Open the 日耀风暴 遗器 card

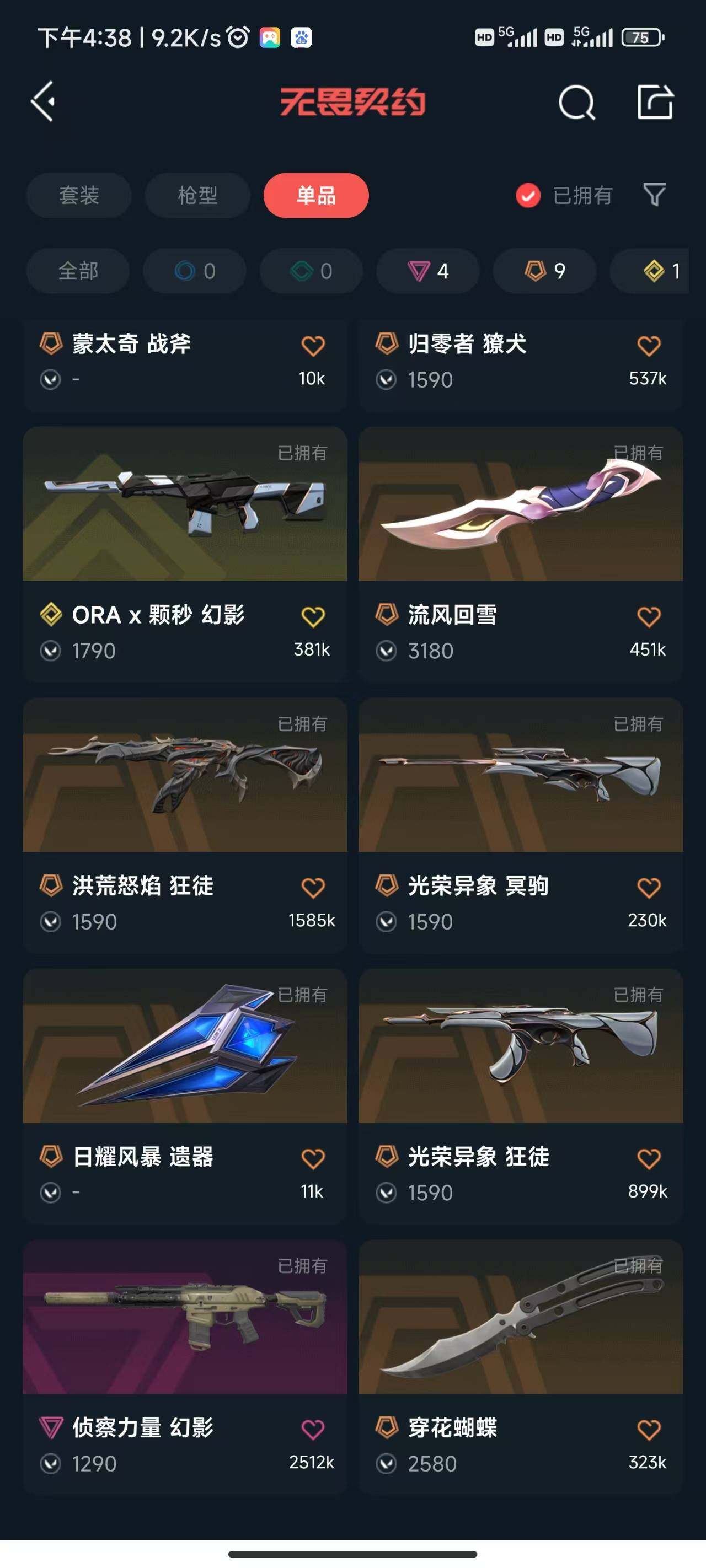click(x=185, y=1095)
